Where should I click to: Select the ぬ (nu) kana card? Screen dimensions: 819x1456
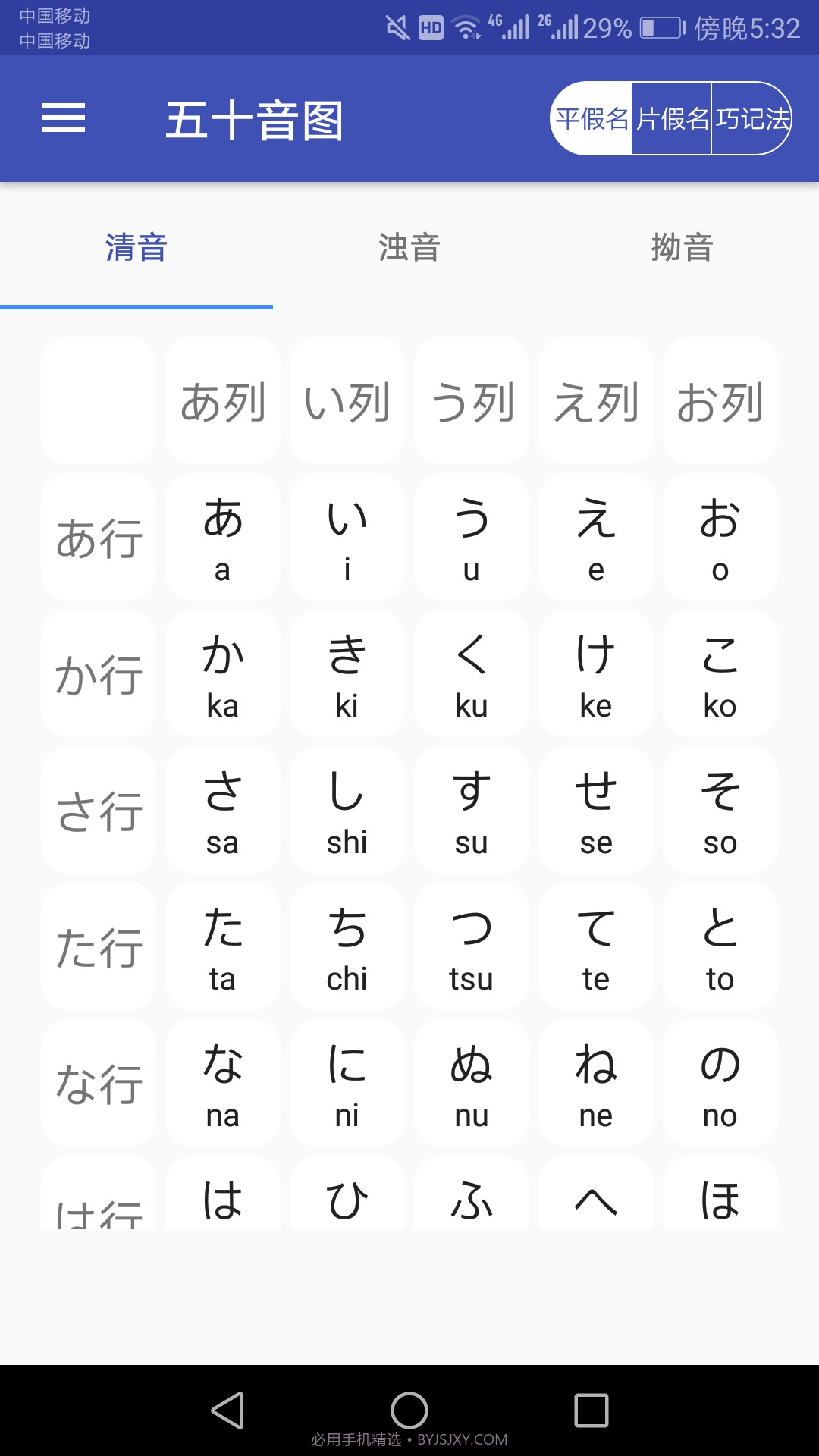[x=471, y=1083]
